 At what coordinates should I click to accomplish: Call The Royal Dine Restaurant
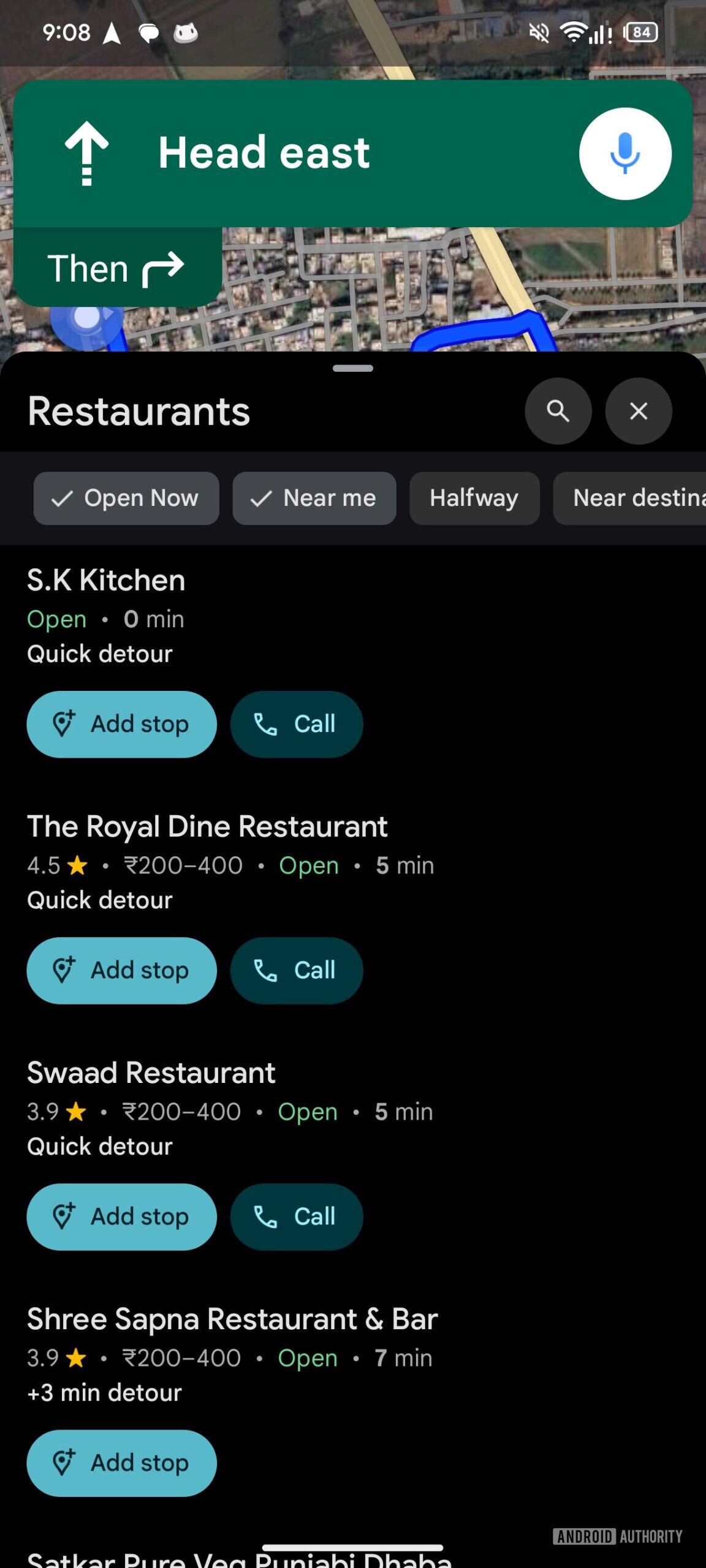(x=296, y=970)
